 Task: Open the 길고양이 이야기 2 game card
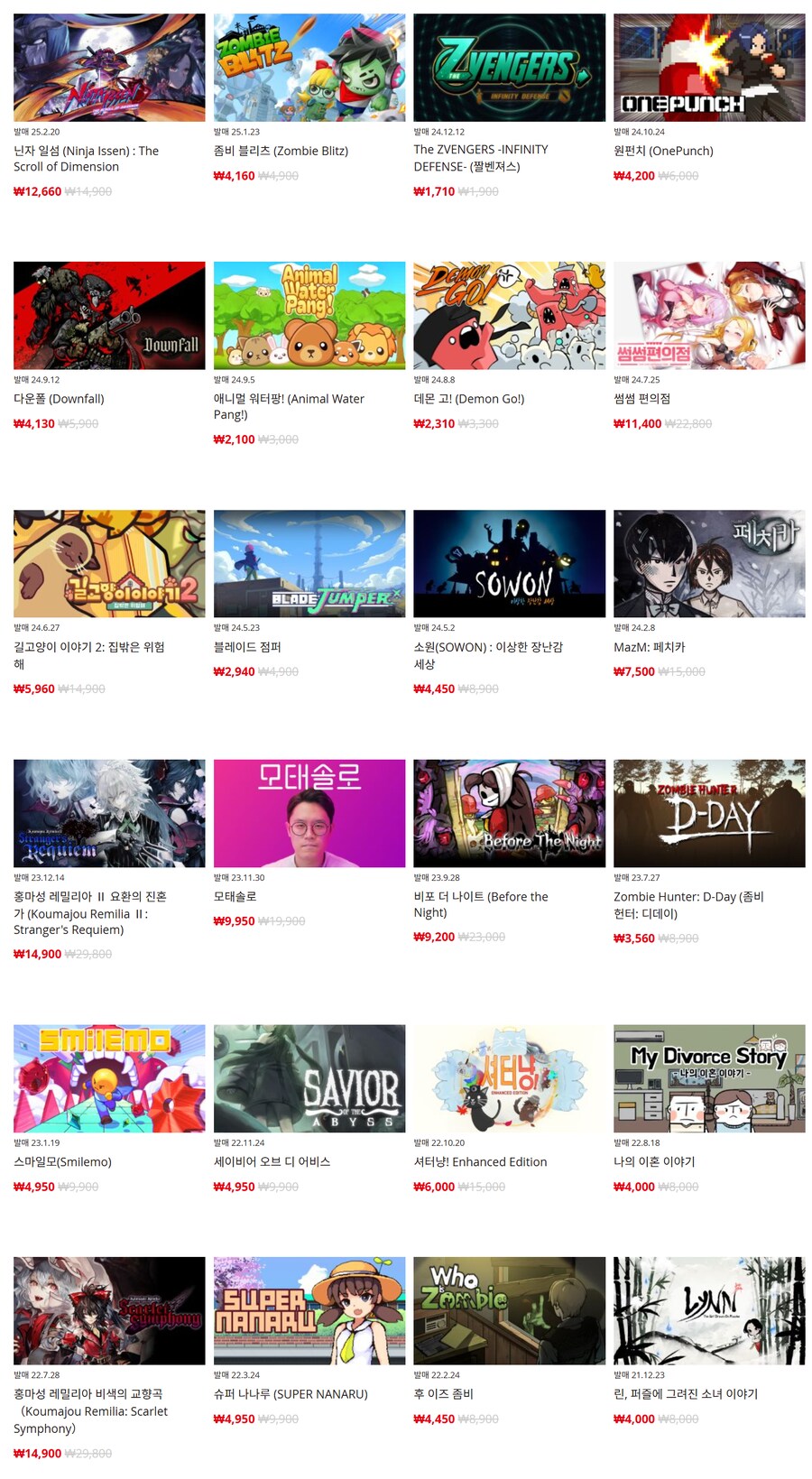pos(109,564)
